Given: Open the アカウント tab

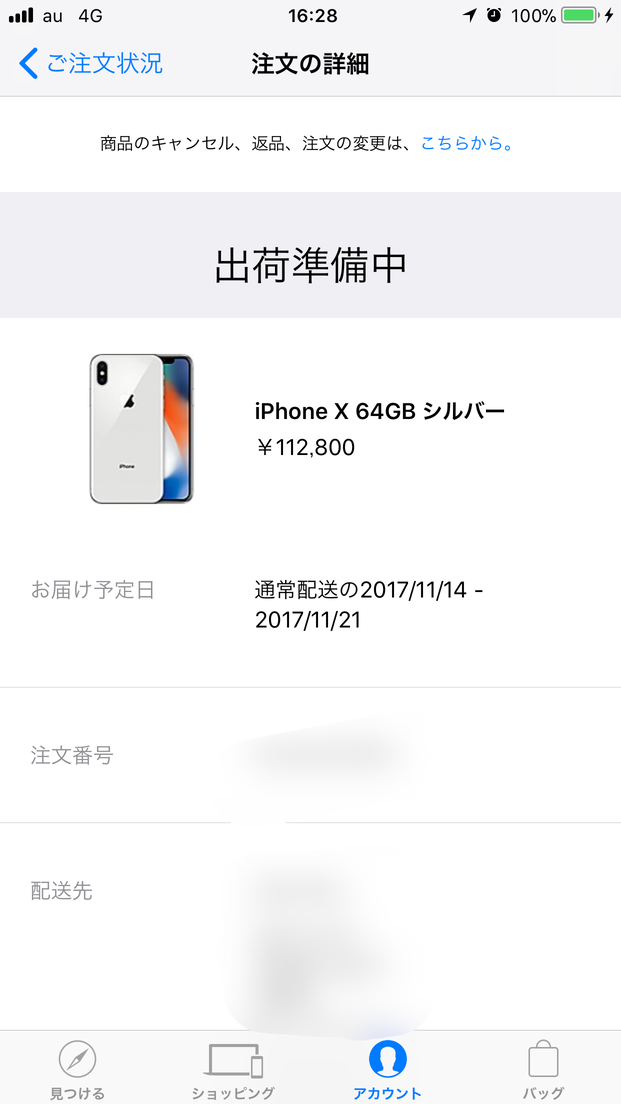Looking at the screenshot, I should click(x=387, y=1068).
